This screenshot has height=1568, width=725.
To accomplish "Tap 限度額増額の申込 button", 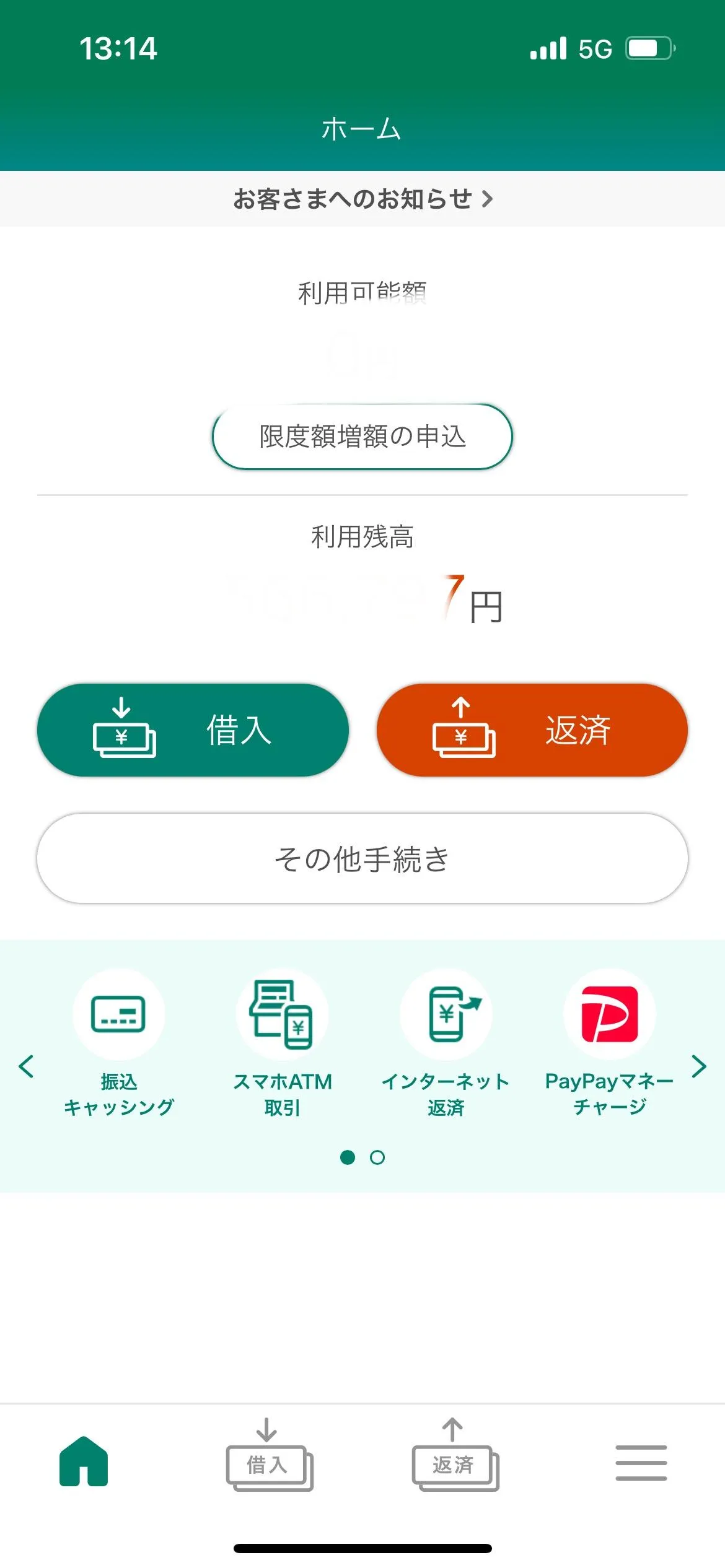I will tap(362, 437).
